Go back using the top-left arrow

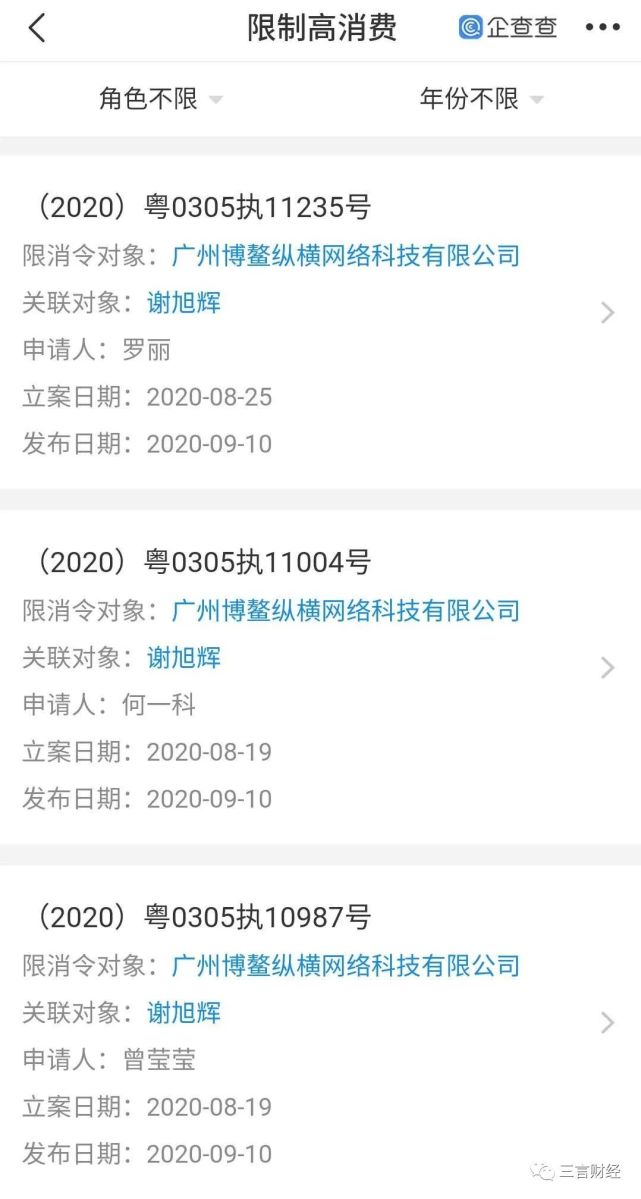(x=37, y=28)
